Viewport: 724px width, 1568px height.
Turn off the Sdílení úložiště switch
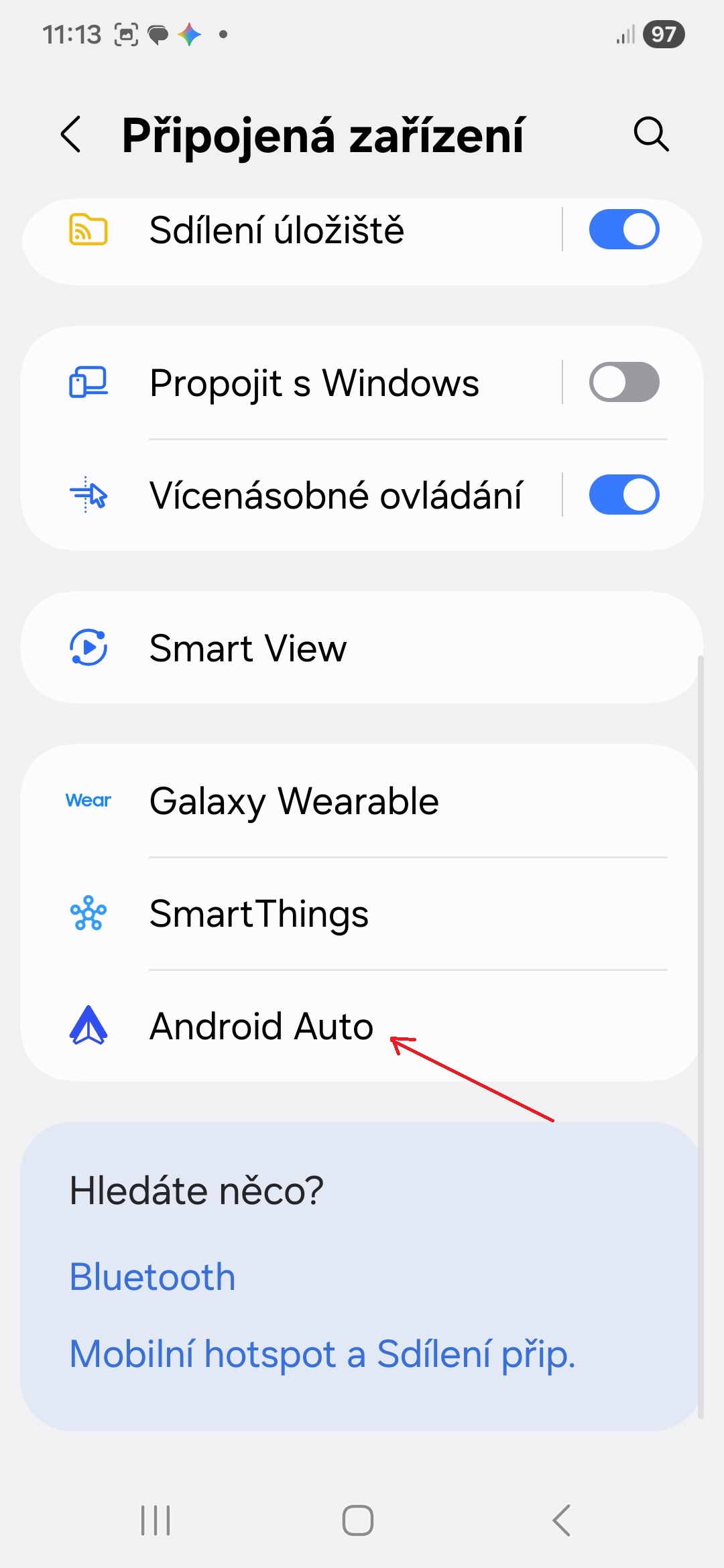[x=623, y=230]
